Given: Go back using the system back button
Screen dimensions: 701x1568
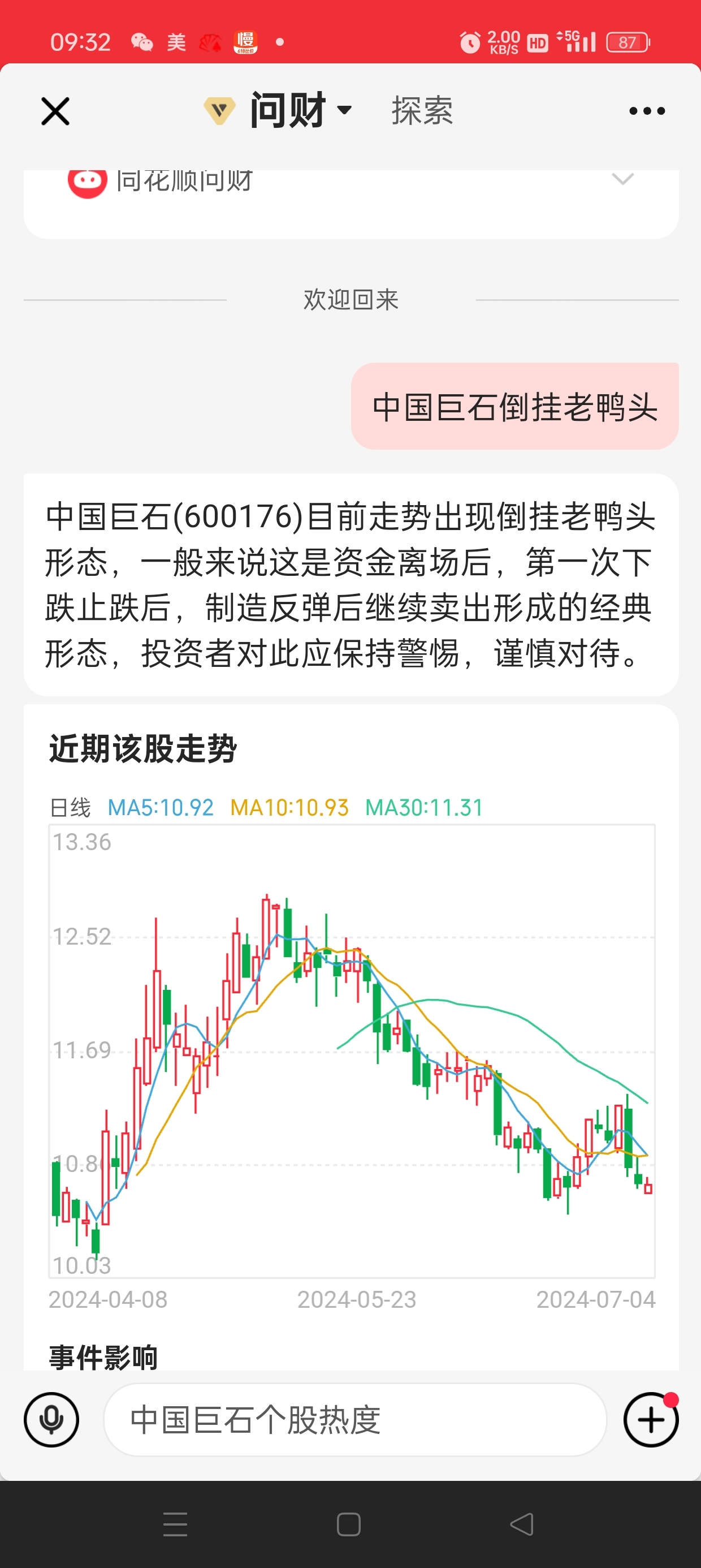Looking at the screenshot, I should point(521,1524).
